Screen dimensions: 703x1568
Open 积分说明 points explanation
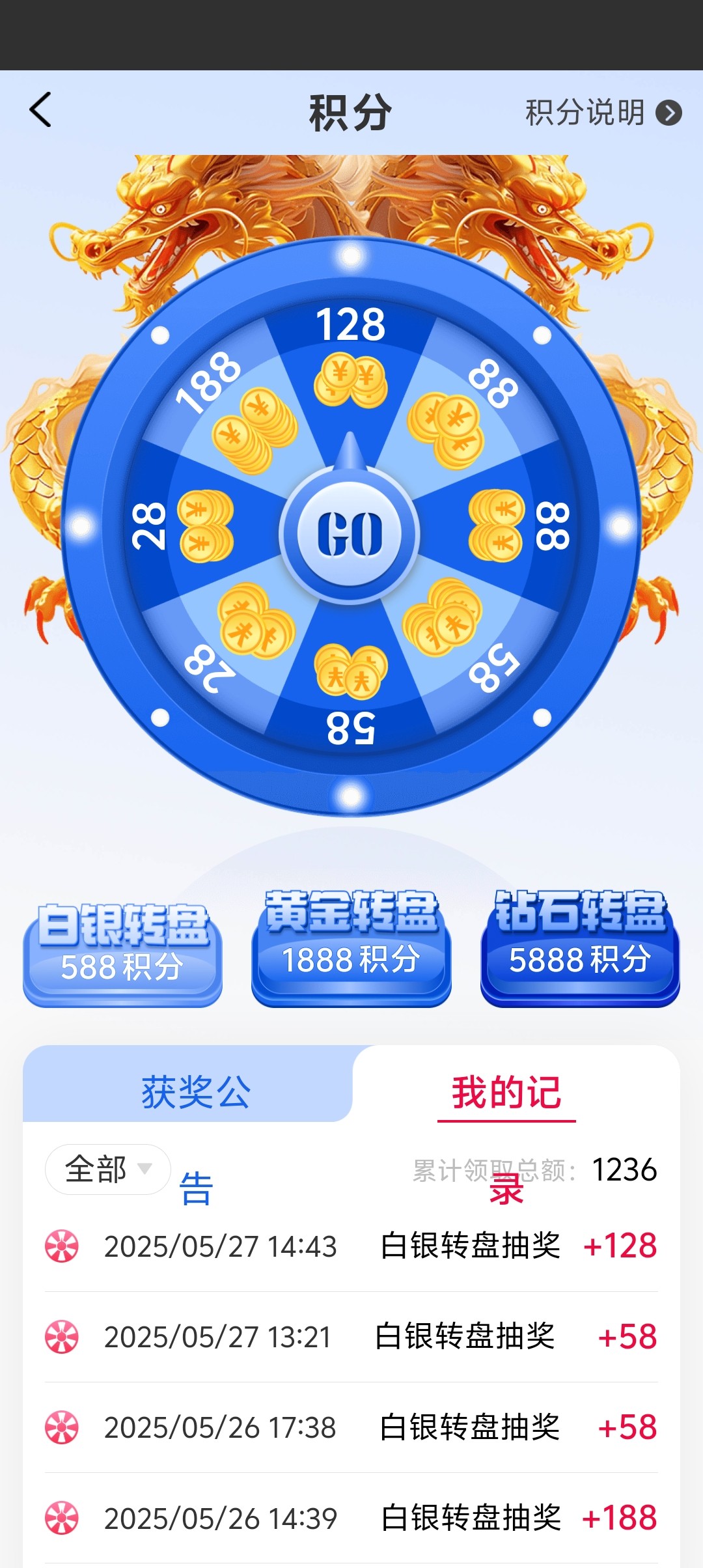603,113
